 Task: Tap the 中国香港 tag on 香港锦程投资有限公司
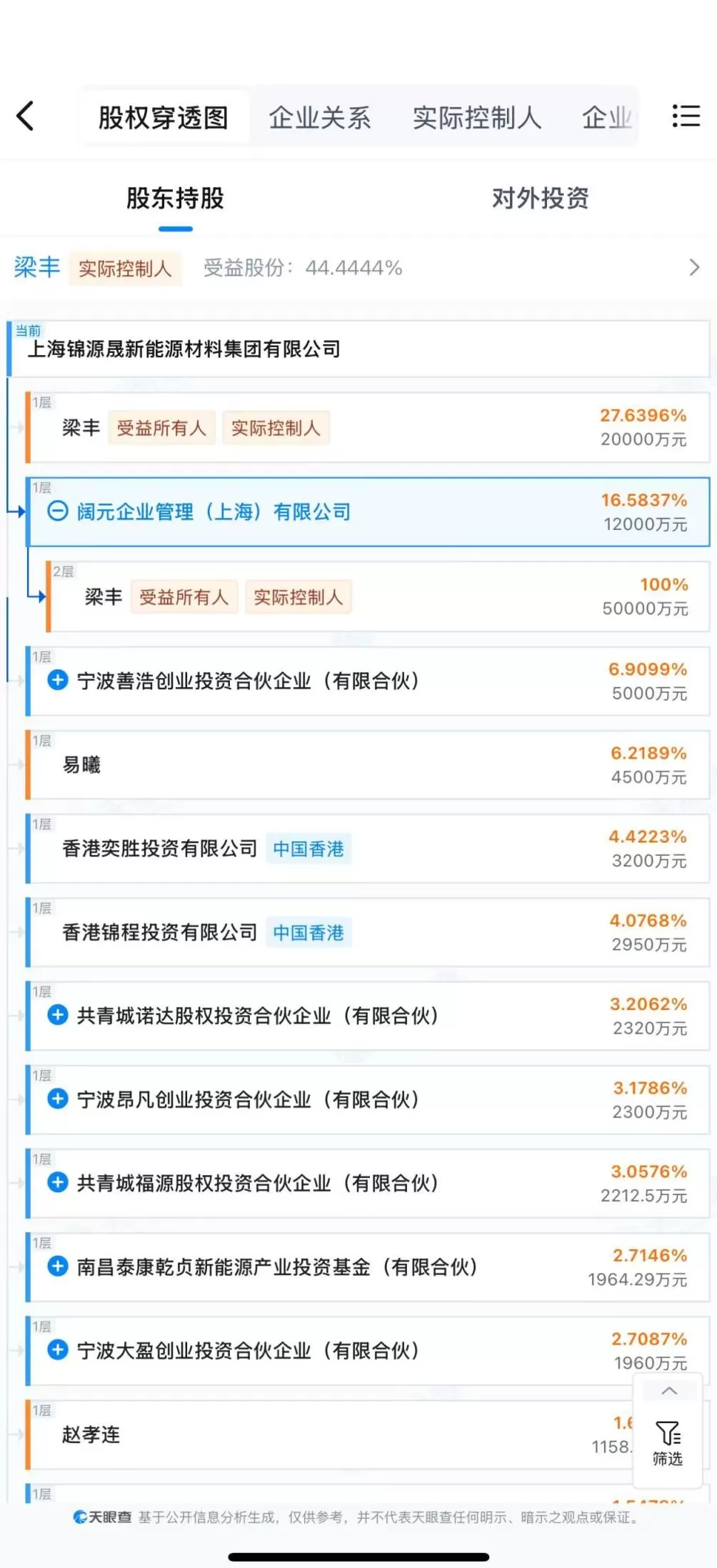point(309,933)
